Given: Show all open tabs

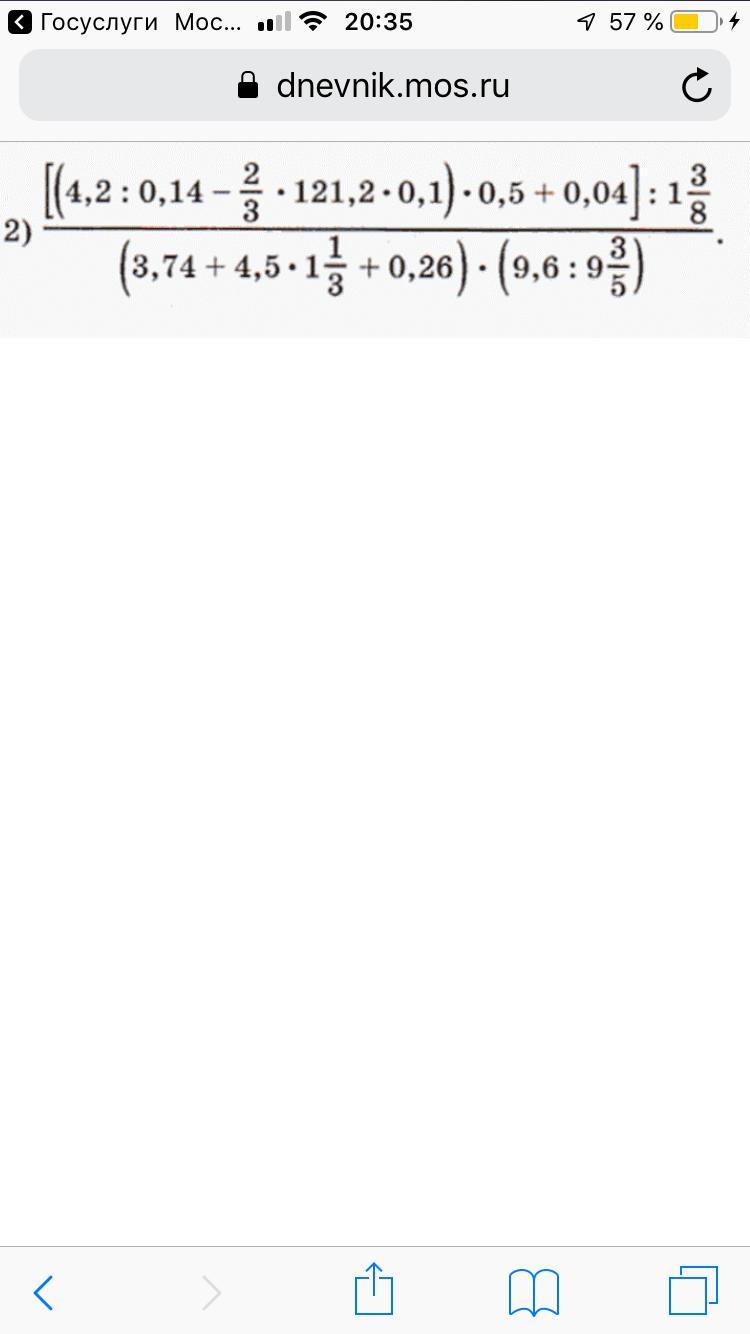Looking at the screenshot, I should pos(693,1290).
